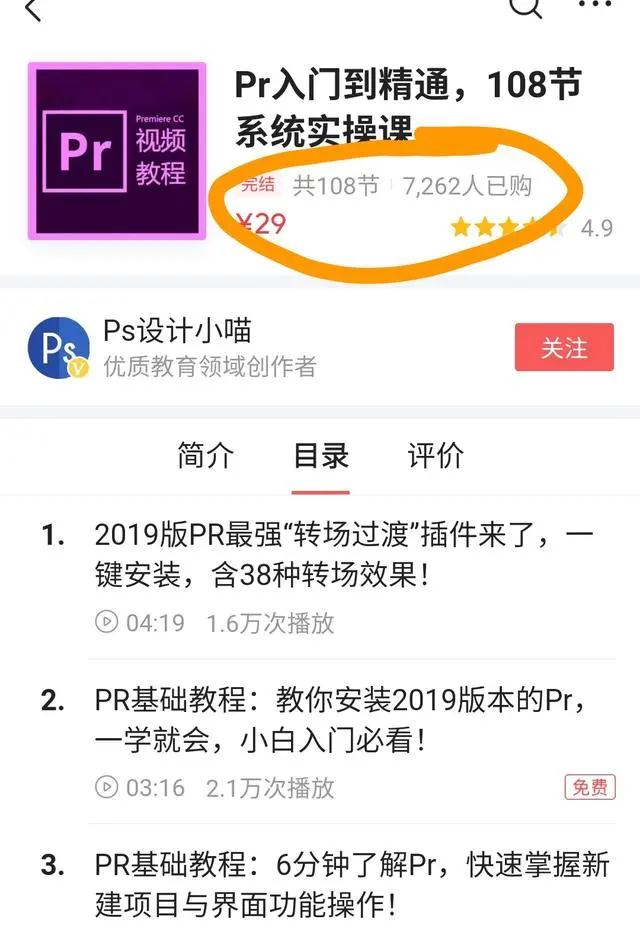The height and width of the screenshot is (932, 640).
Task: Open the Pr 视频教程 course cover
Action: tap(117, 150)
